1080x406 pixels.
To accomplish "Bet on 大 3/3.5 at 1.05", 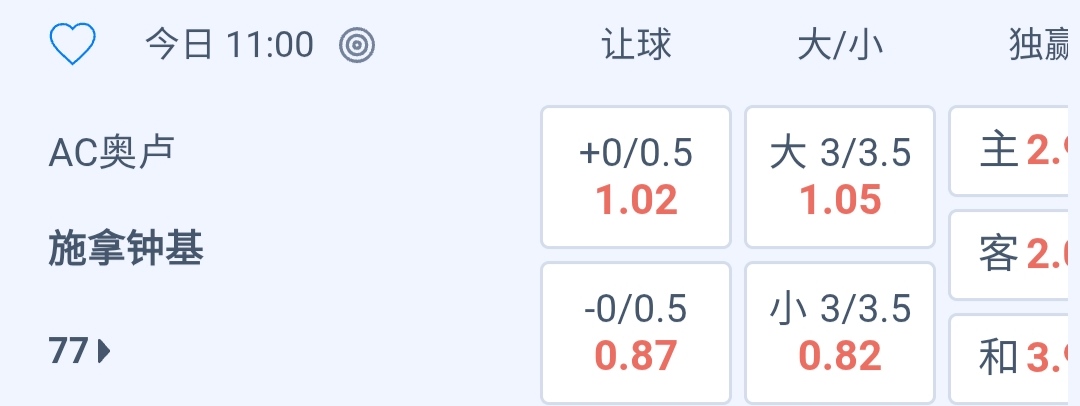I will [x=840, y=177].
